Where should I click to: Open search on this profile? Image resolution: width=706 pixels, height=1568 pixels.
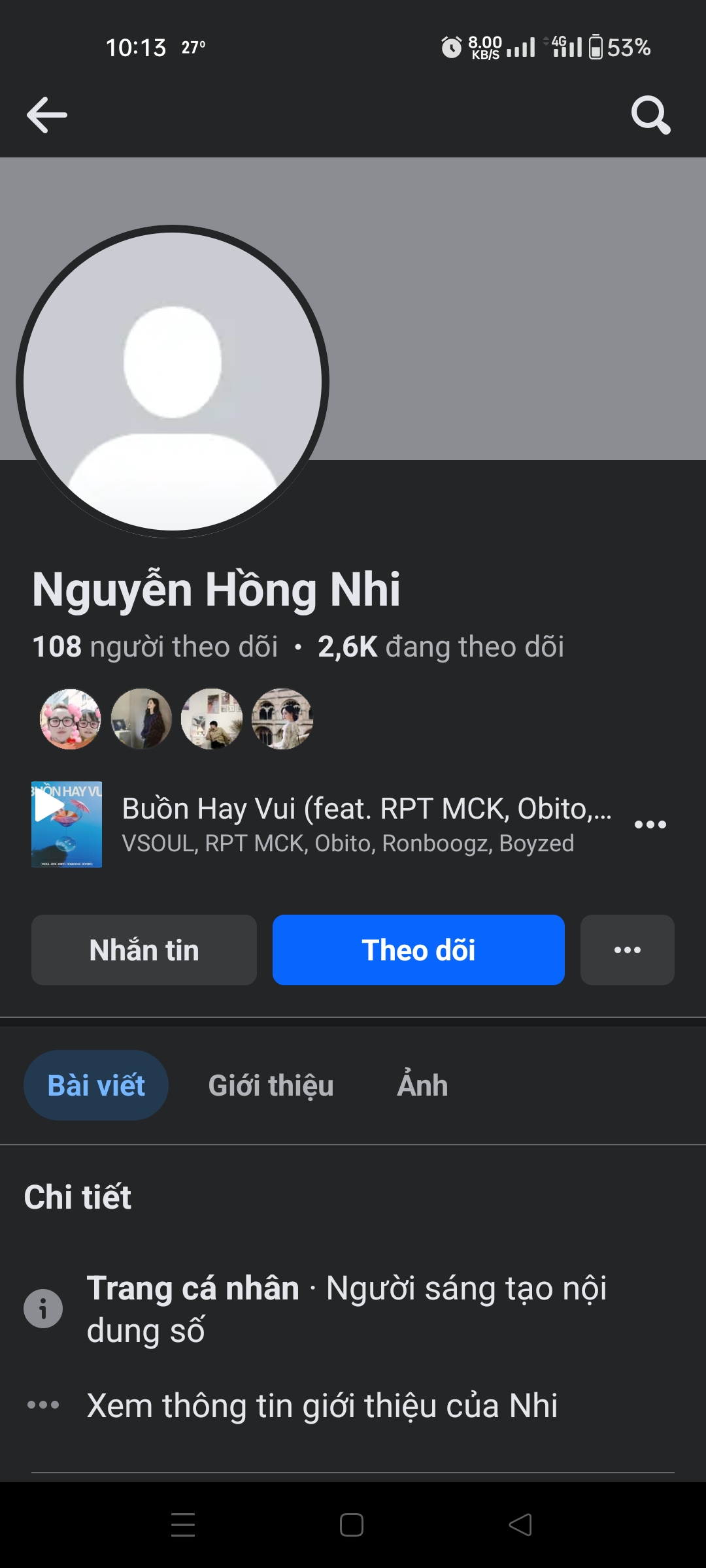tap(650, 115)
